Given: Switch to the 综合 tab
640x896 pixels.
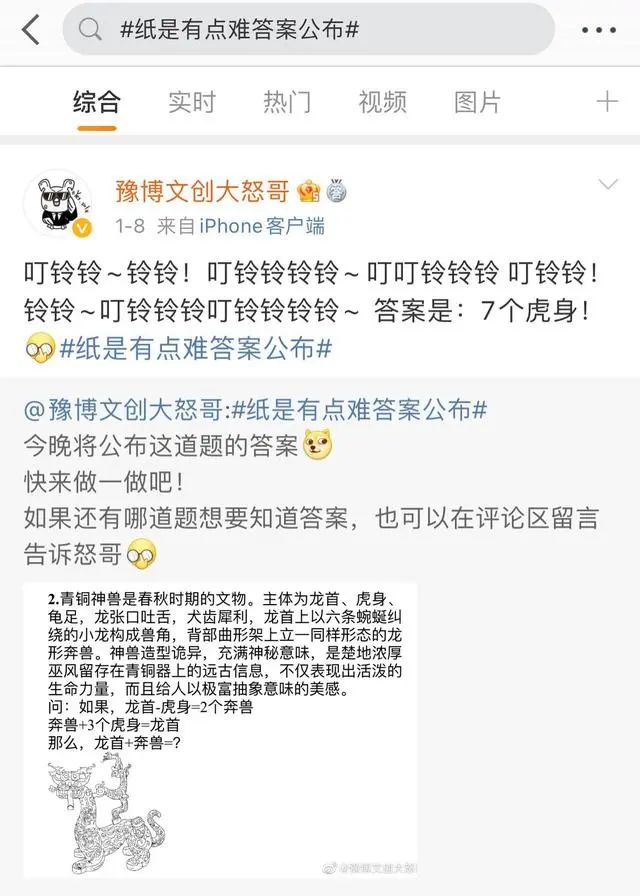Looking at the screenshot, I should 96,101.
